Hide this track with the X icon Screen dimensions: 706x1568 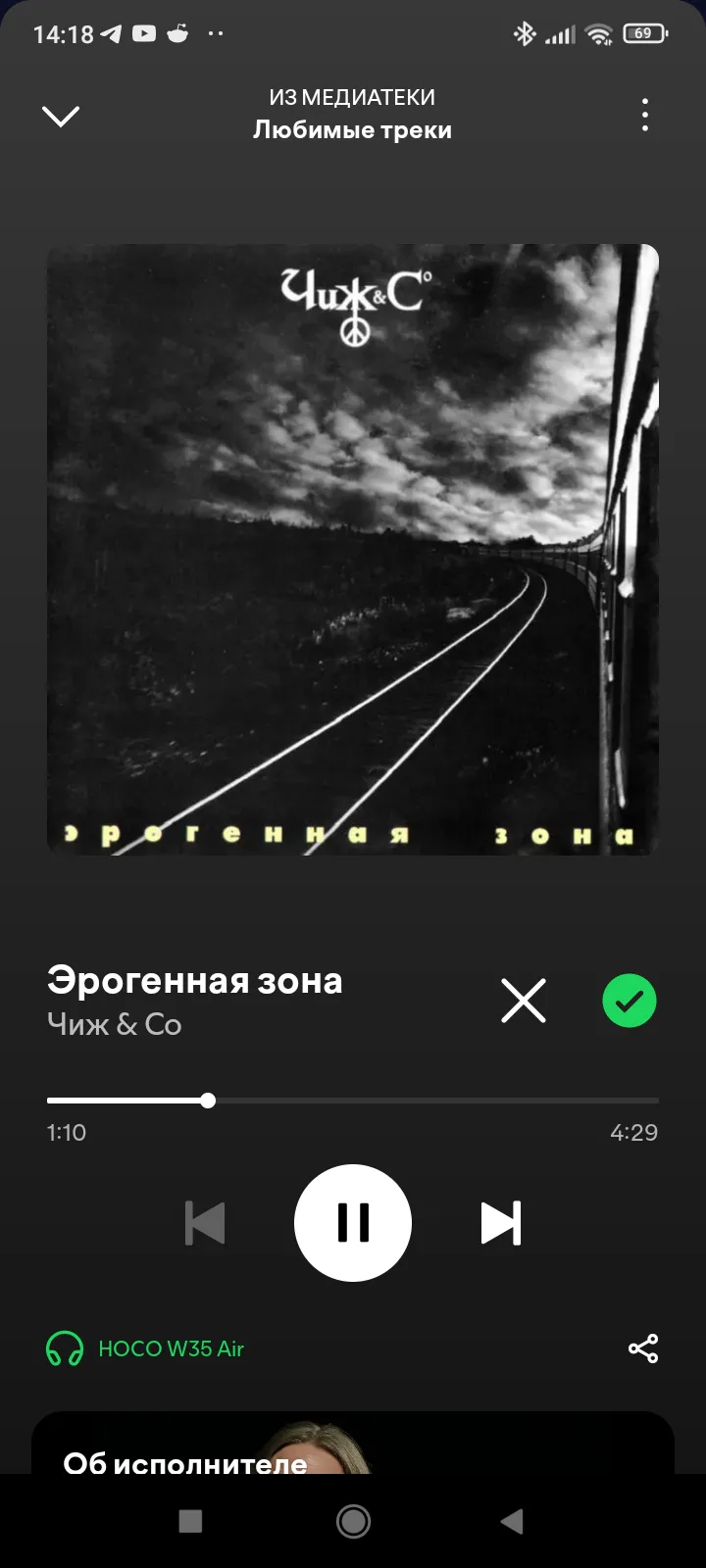click(524, 1001)
